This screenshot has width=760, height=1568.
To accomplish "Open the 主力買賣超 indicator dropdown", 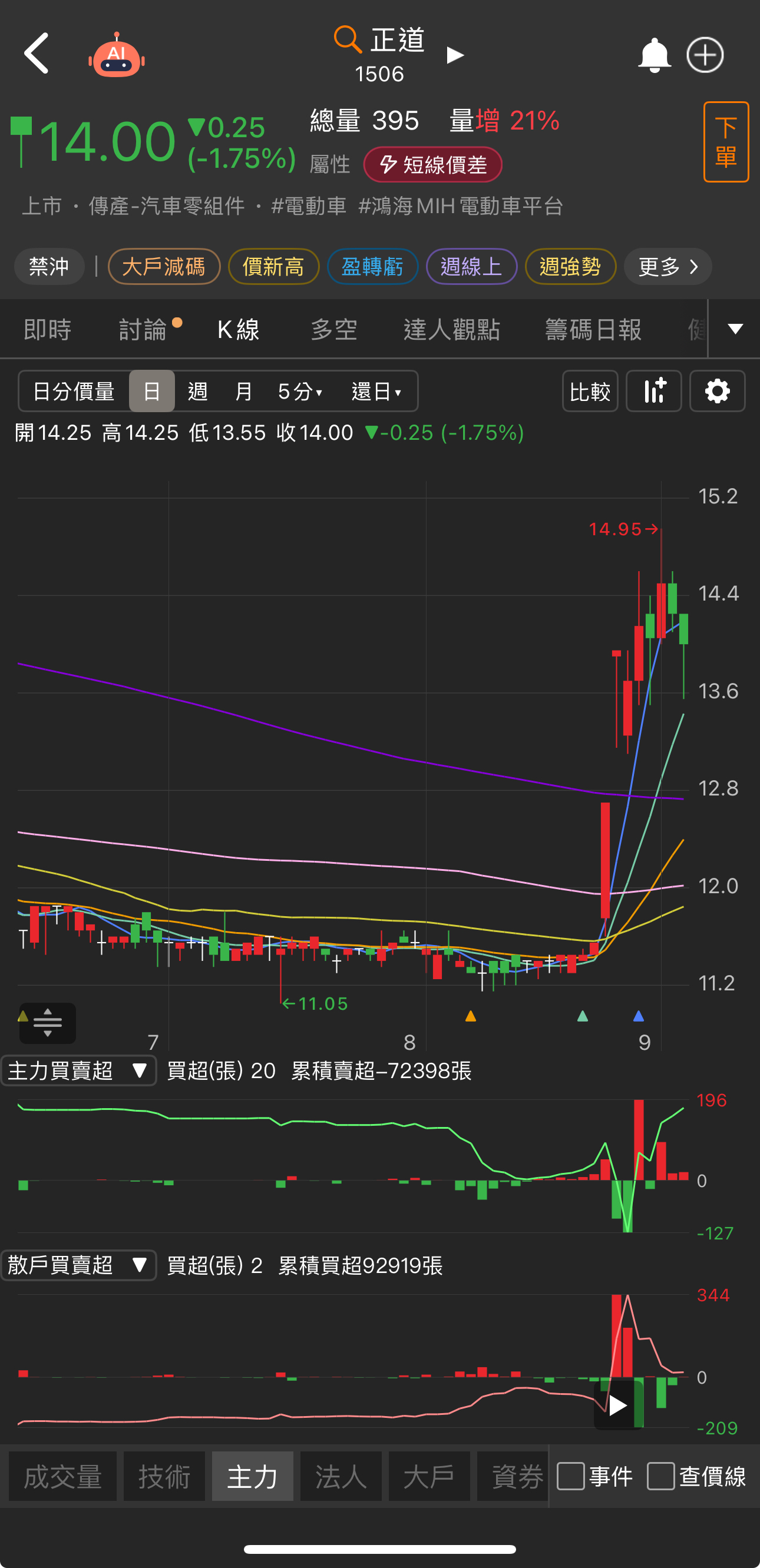I will coord(78,1070).
